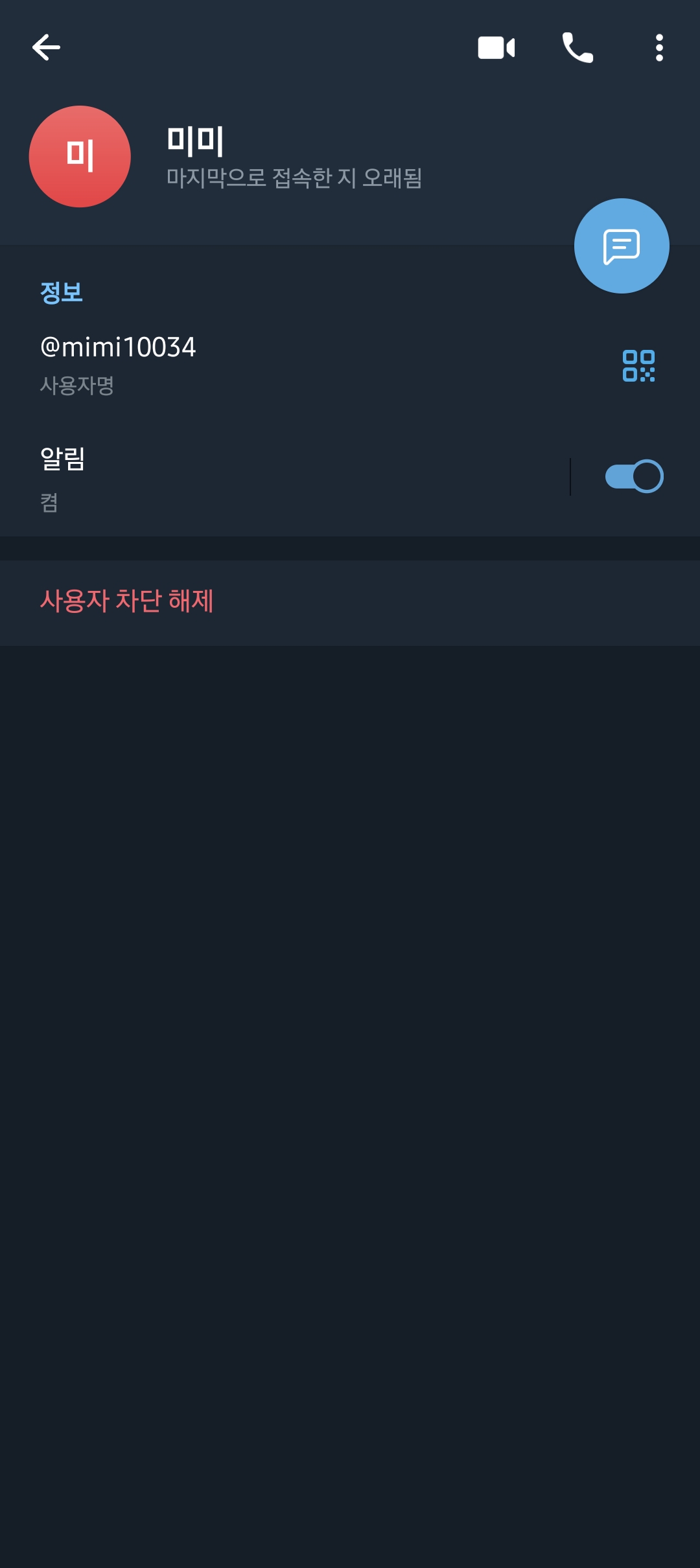700x1568 pixels.
Task: Start a voice call with 미미
Action: (x=577, y=48)
